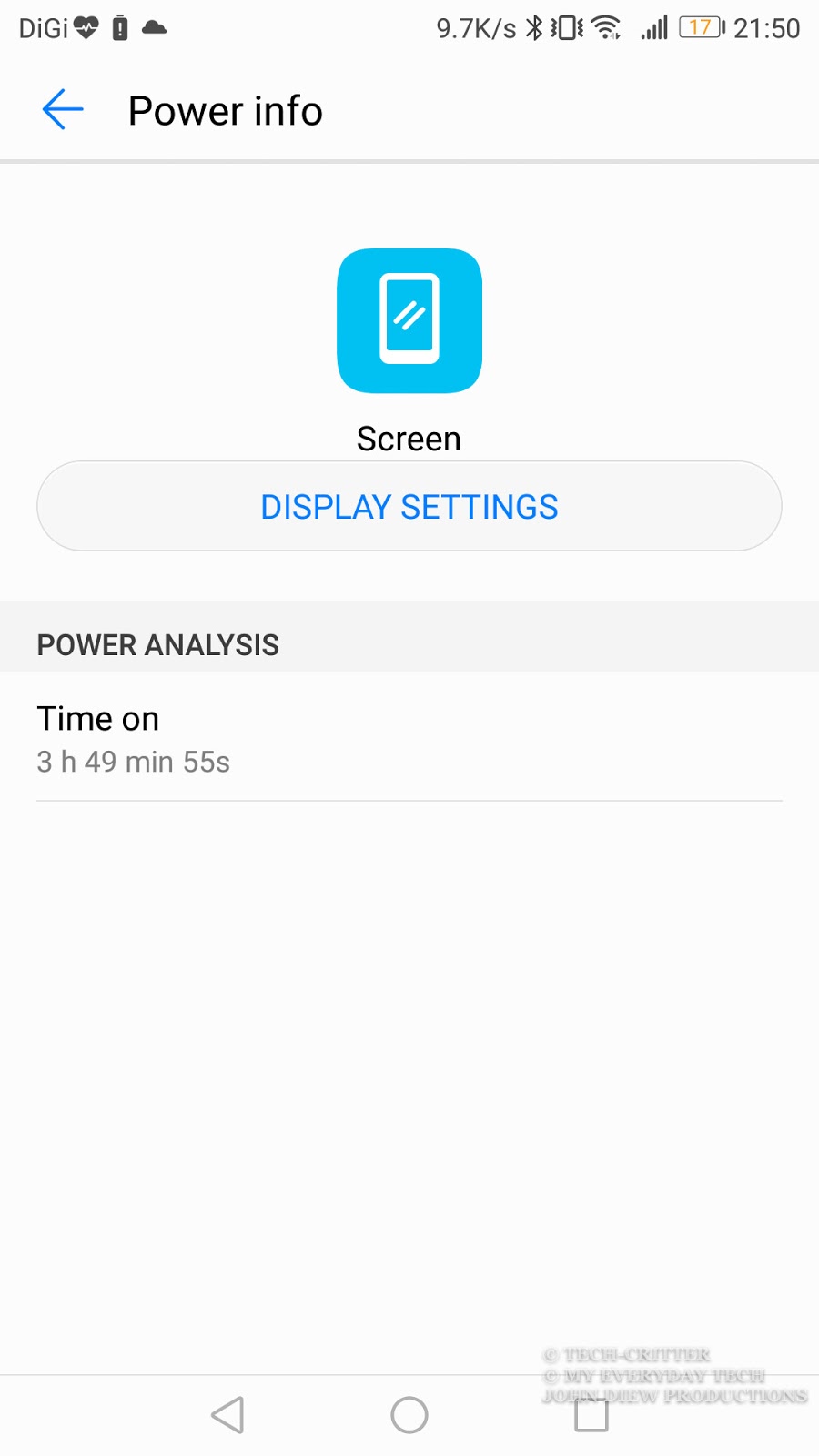Tap the system back button

pyautogui.click(x=227, y=1415)
